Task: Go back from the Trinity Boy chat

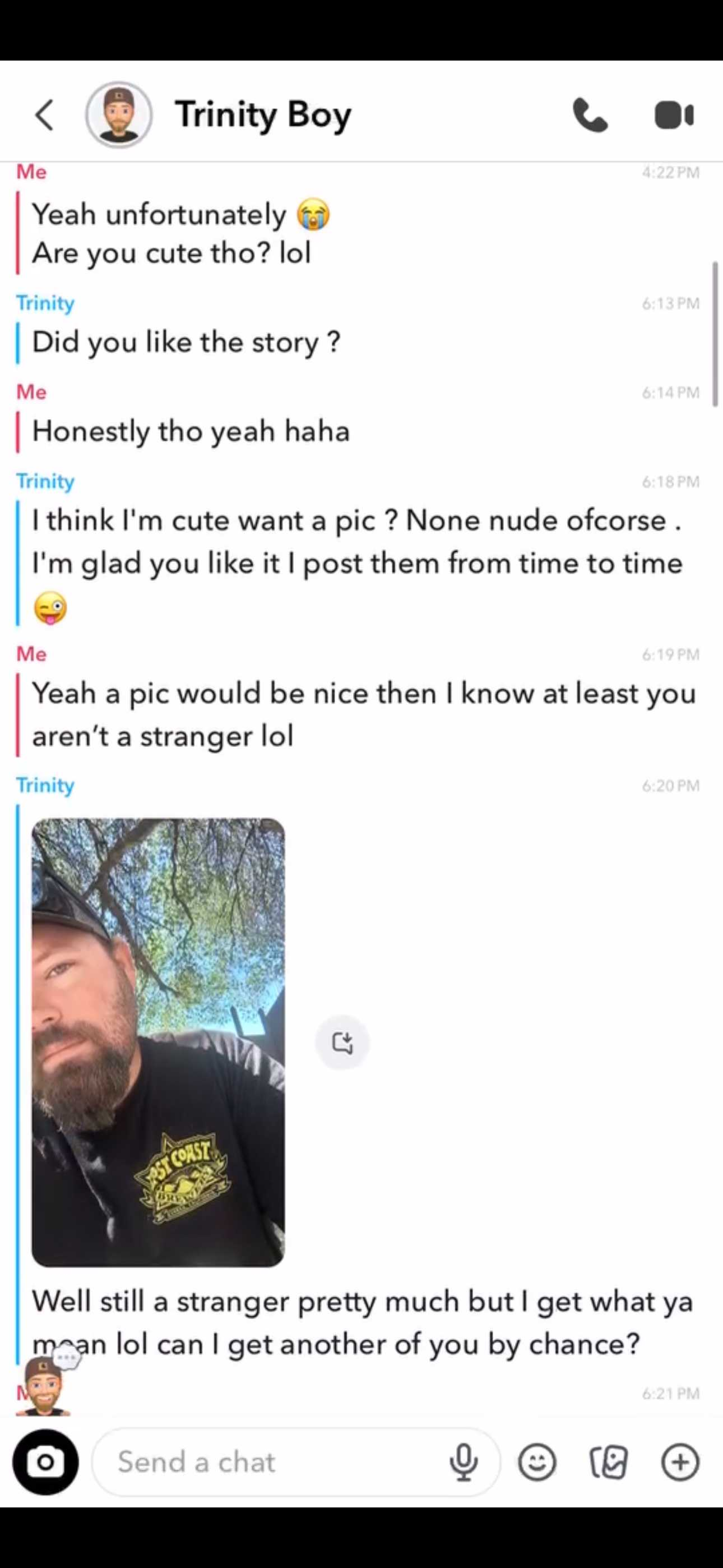Action: [44, 115]
